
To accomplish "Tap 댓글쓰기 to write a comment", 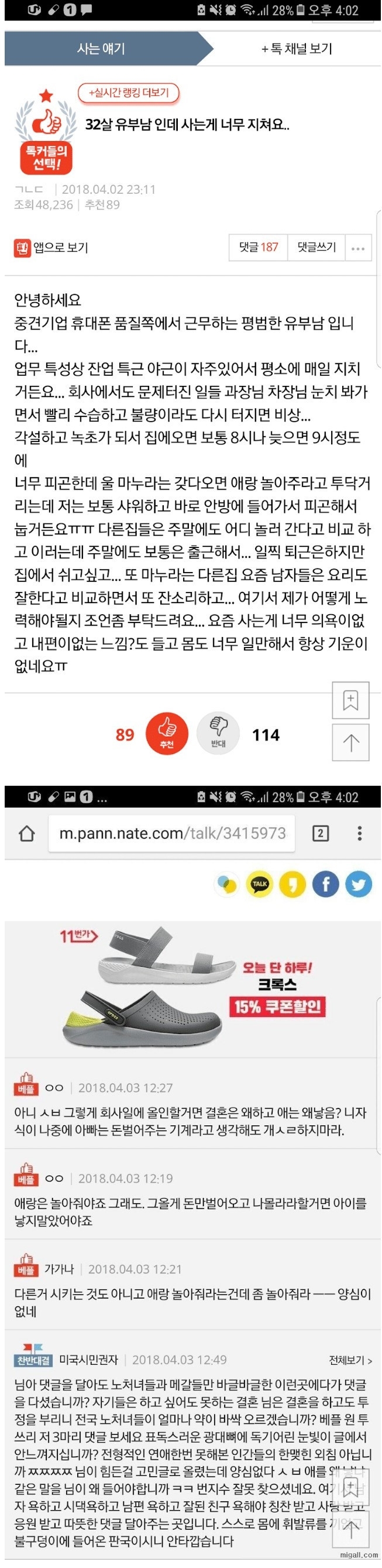I will [x=316, y=247].
